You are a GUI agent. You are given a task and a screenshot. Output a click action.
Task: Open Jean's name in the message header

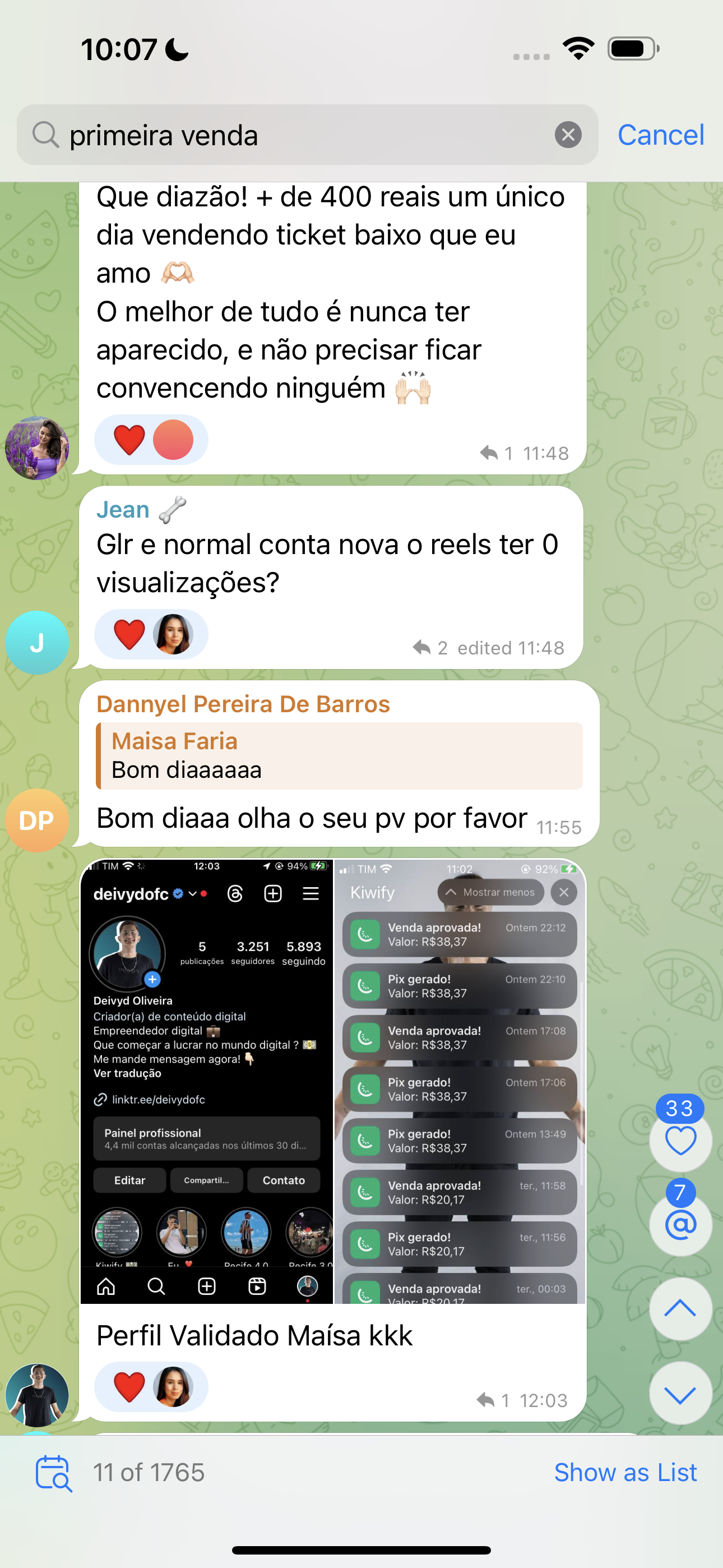click(123, 509)
